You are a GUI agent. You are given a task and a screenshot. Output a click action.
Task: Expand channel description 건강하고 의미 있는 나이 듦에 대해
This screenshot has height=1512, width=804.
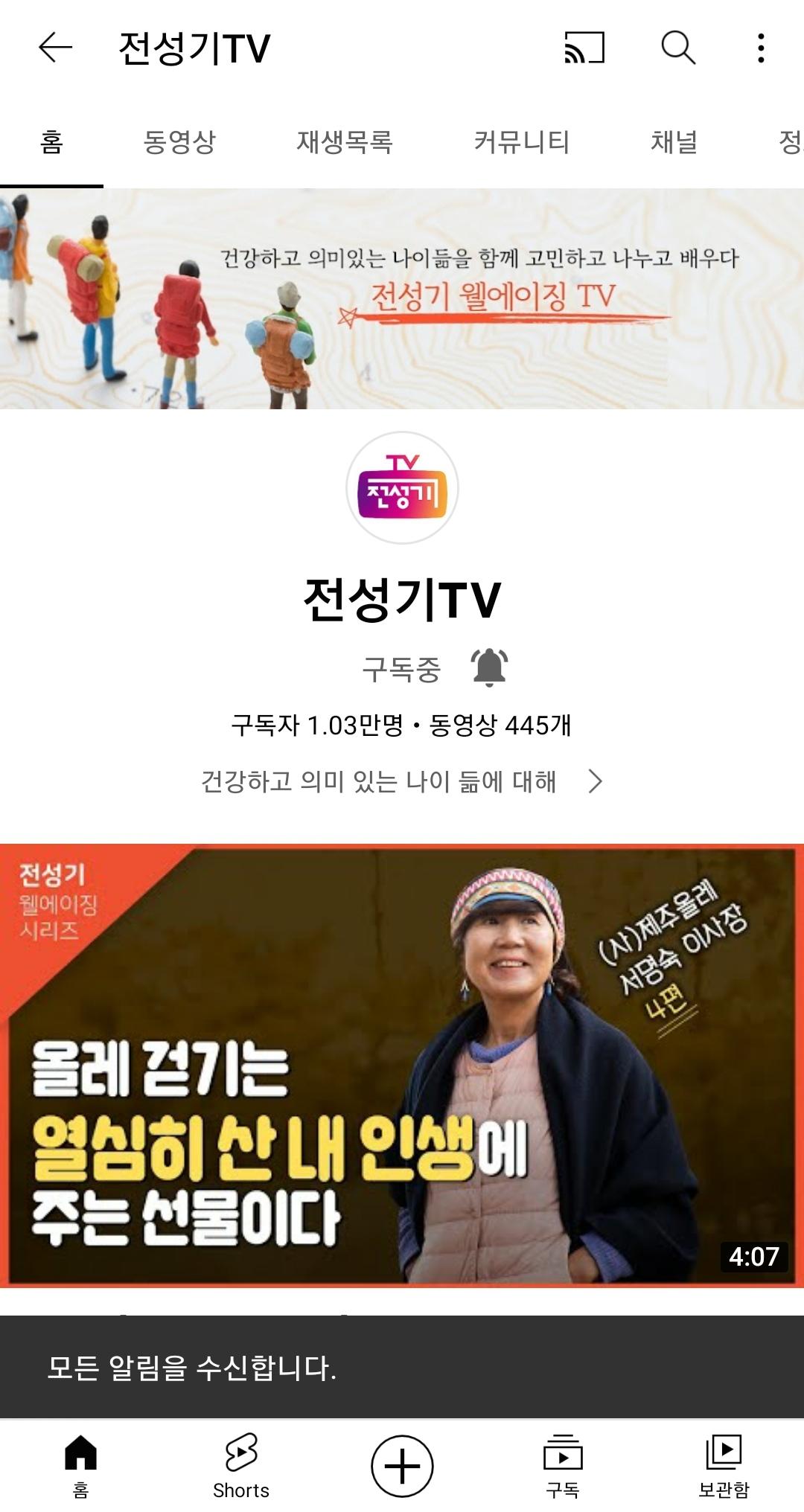(x=402, y=781)
